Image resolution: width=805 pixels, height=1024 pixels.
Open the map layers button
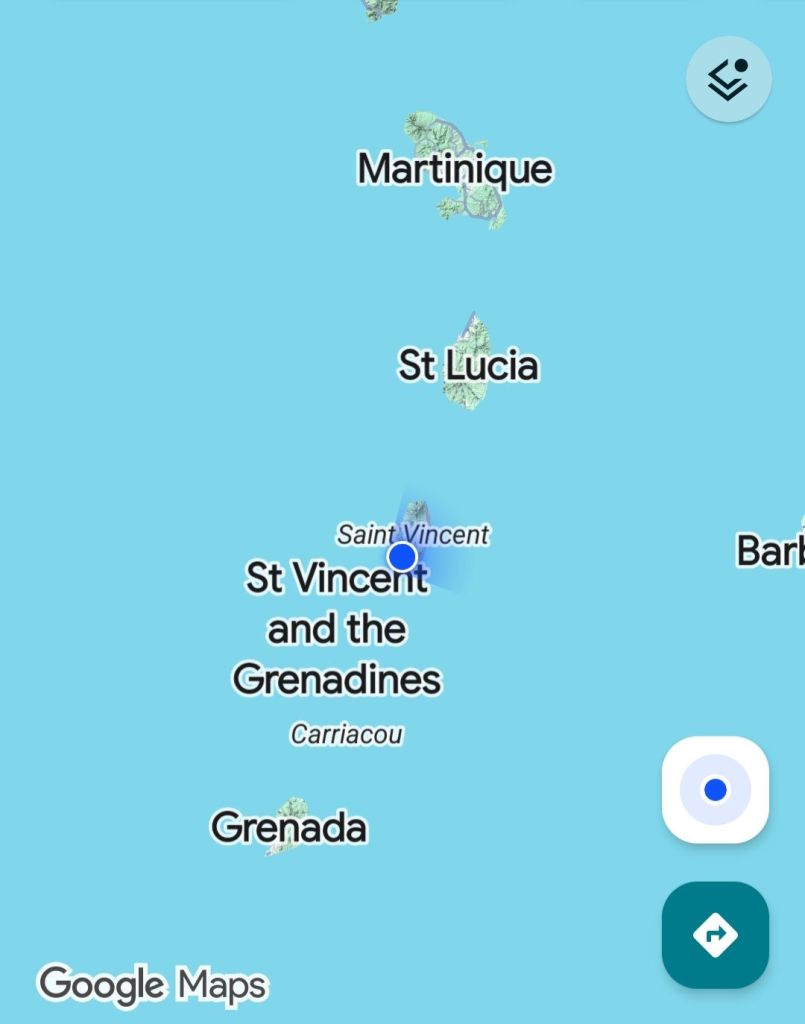click(728, 79)
